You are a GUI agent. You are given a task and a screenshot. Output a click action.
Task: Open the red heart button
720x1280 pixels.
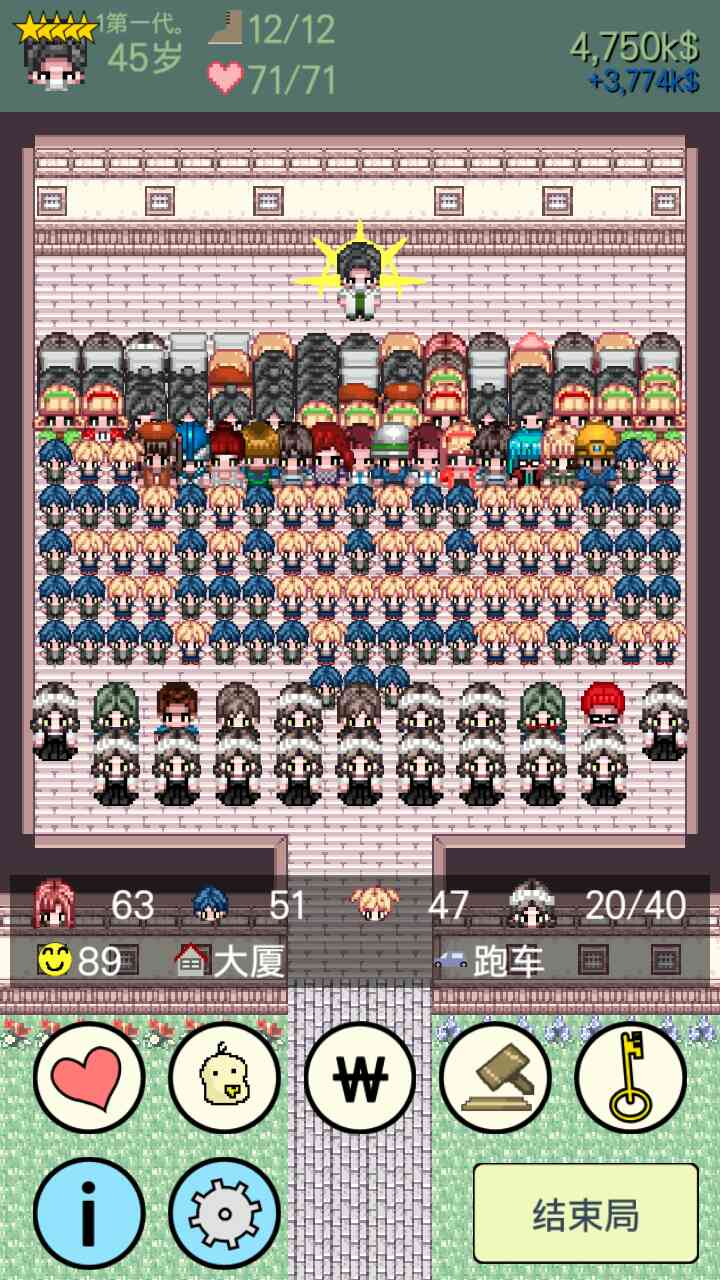coord(89,1077)
